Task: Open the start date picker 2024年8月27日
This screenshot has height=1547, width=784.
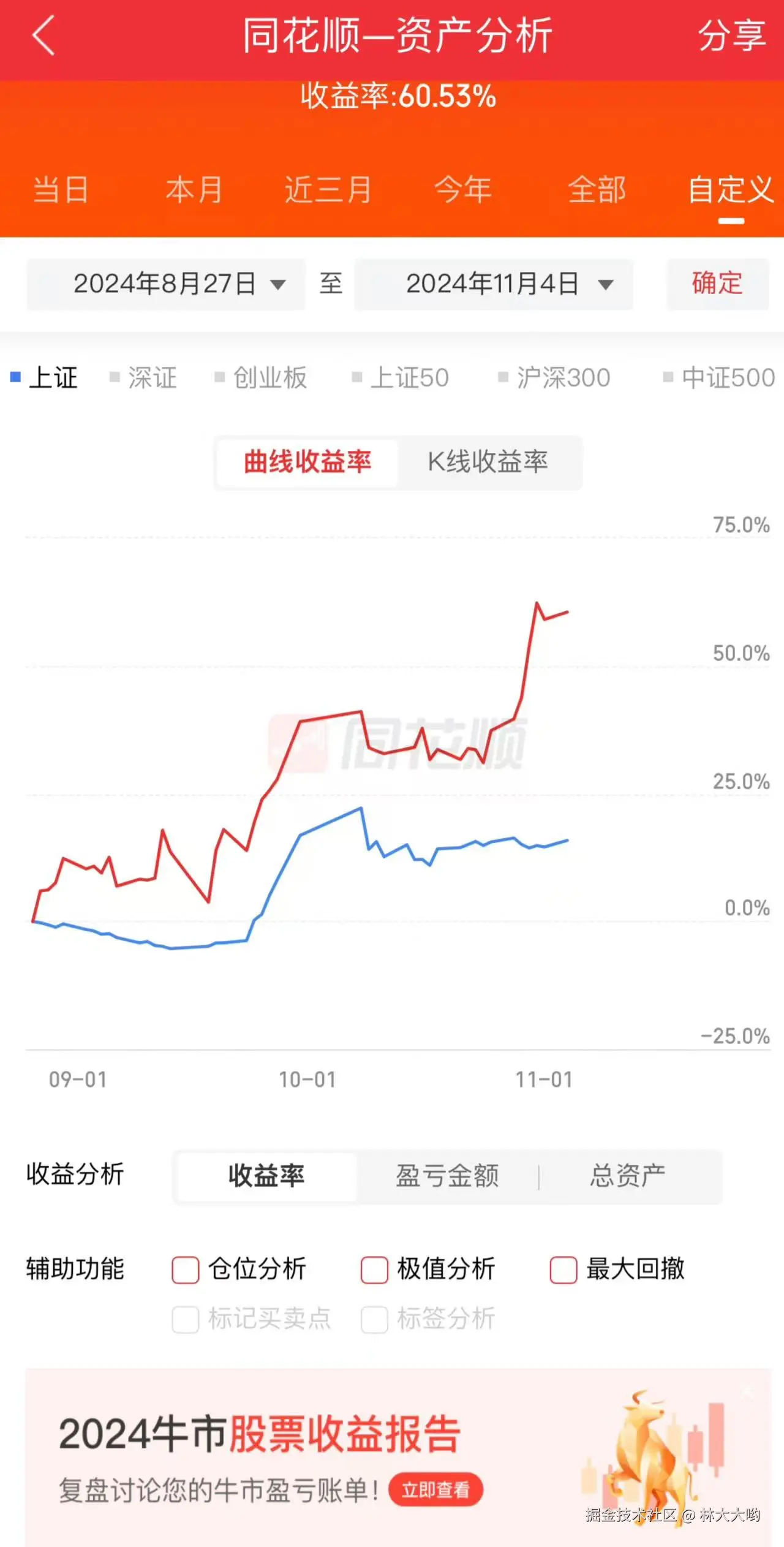Action: pos(167,284)
